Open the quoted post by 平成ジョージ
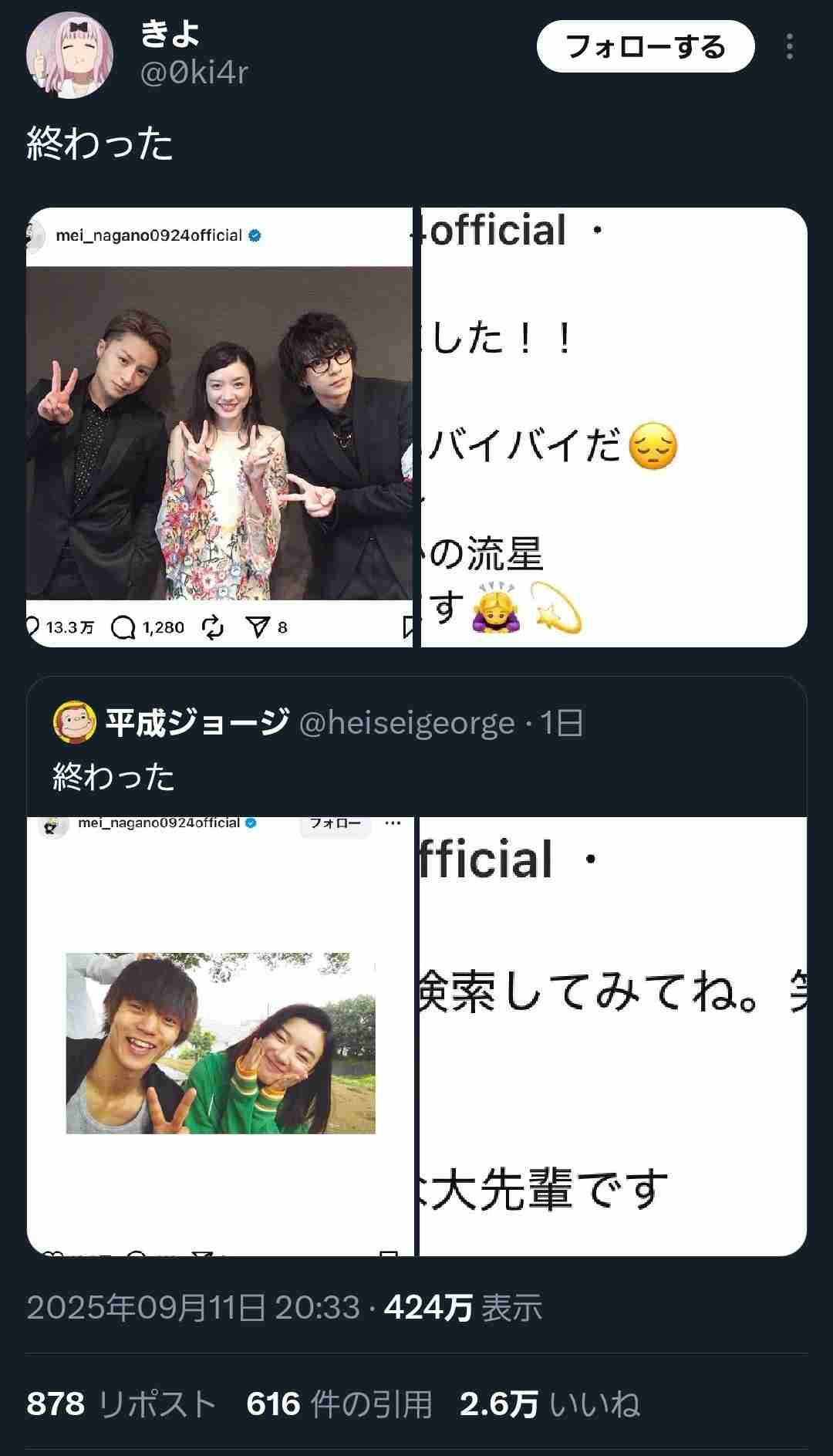Image resolution: width=833 pixels, height=1456 pixels. 416,747
